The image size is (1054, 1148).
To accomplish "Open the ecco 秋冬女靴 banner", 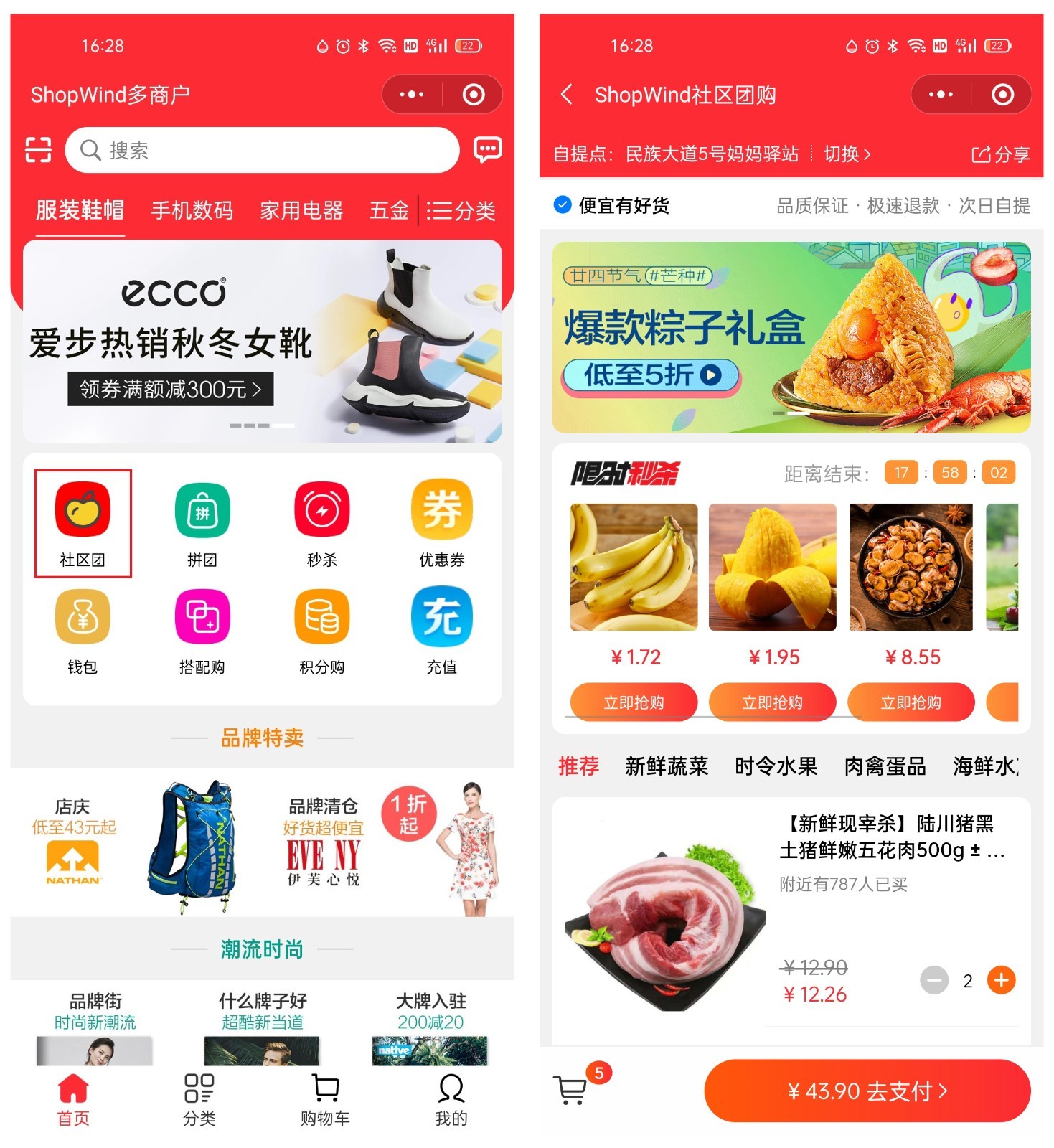I will pyautogui.click(x=262, y=342).
